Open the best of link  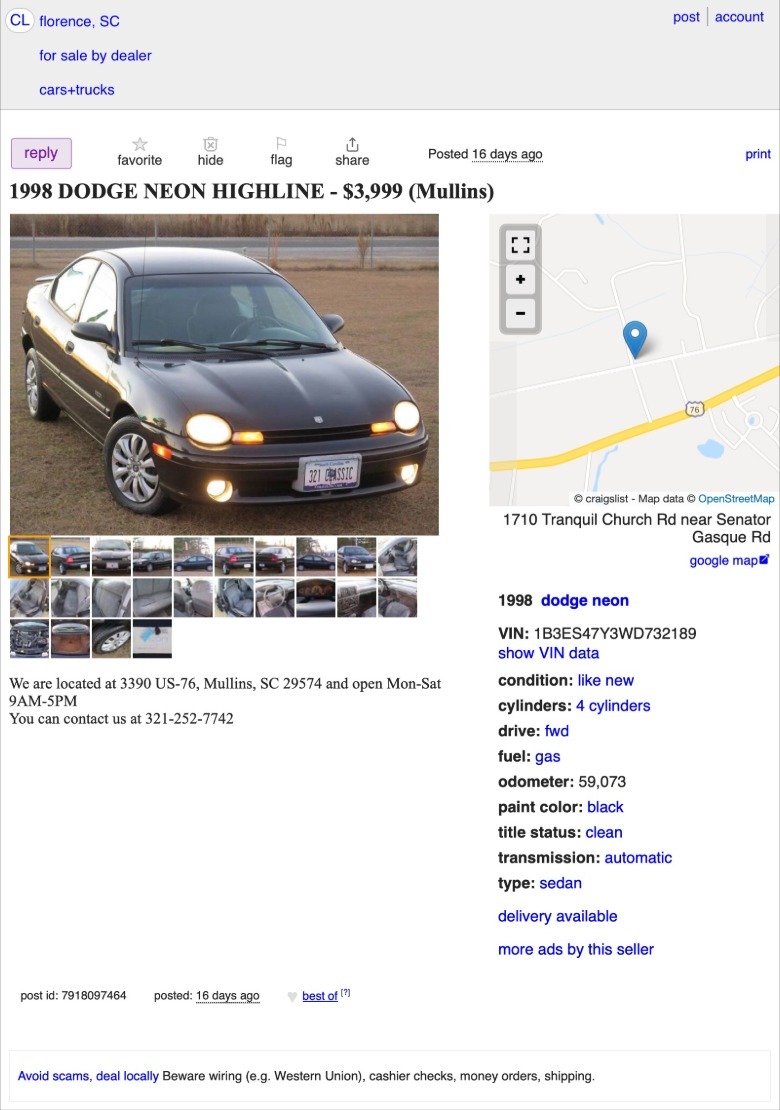tap(319, 996)
